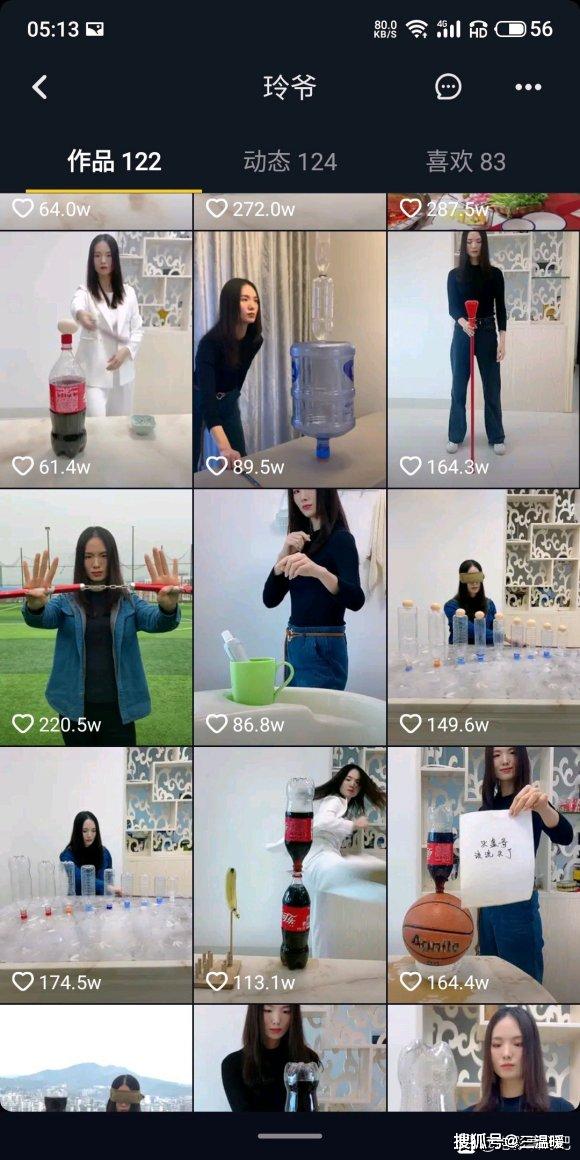Select the 作品 122 tab
580x1160 pixels.
(115, 161)
